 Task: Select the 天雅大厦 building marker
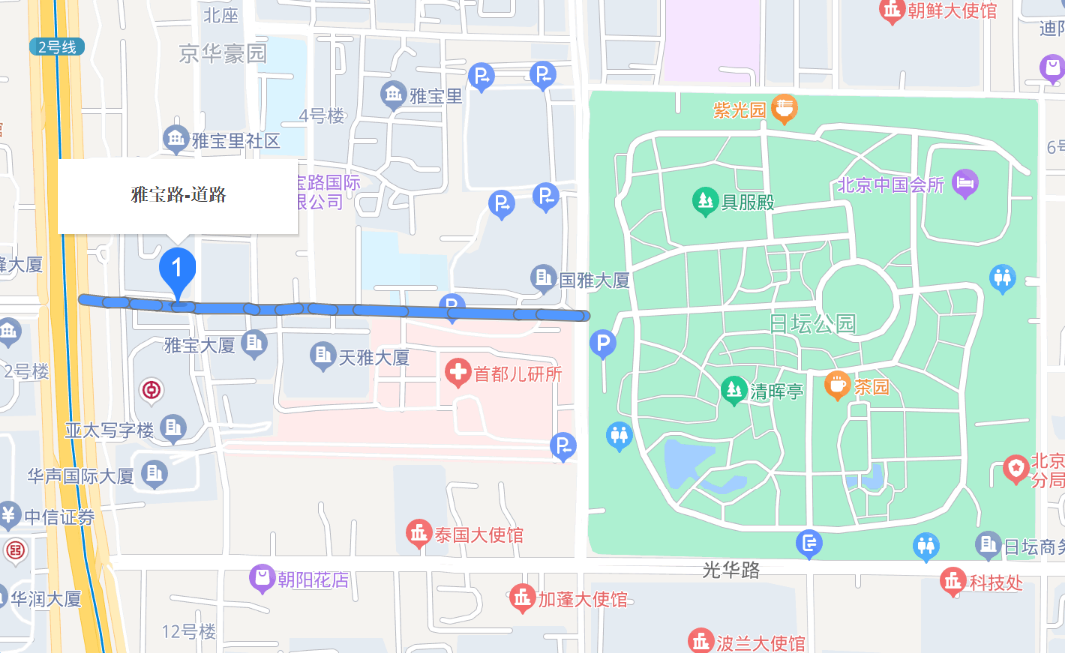(x=322, y=356)
